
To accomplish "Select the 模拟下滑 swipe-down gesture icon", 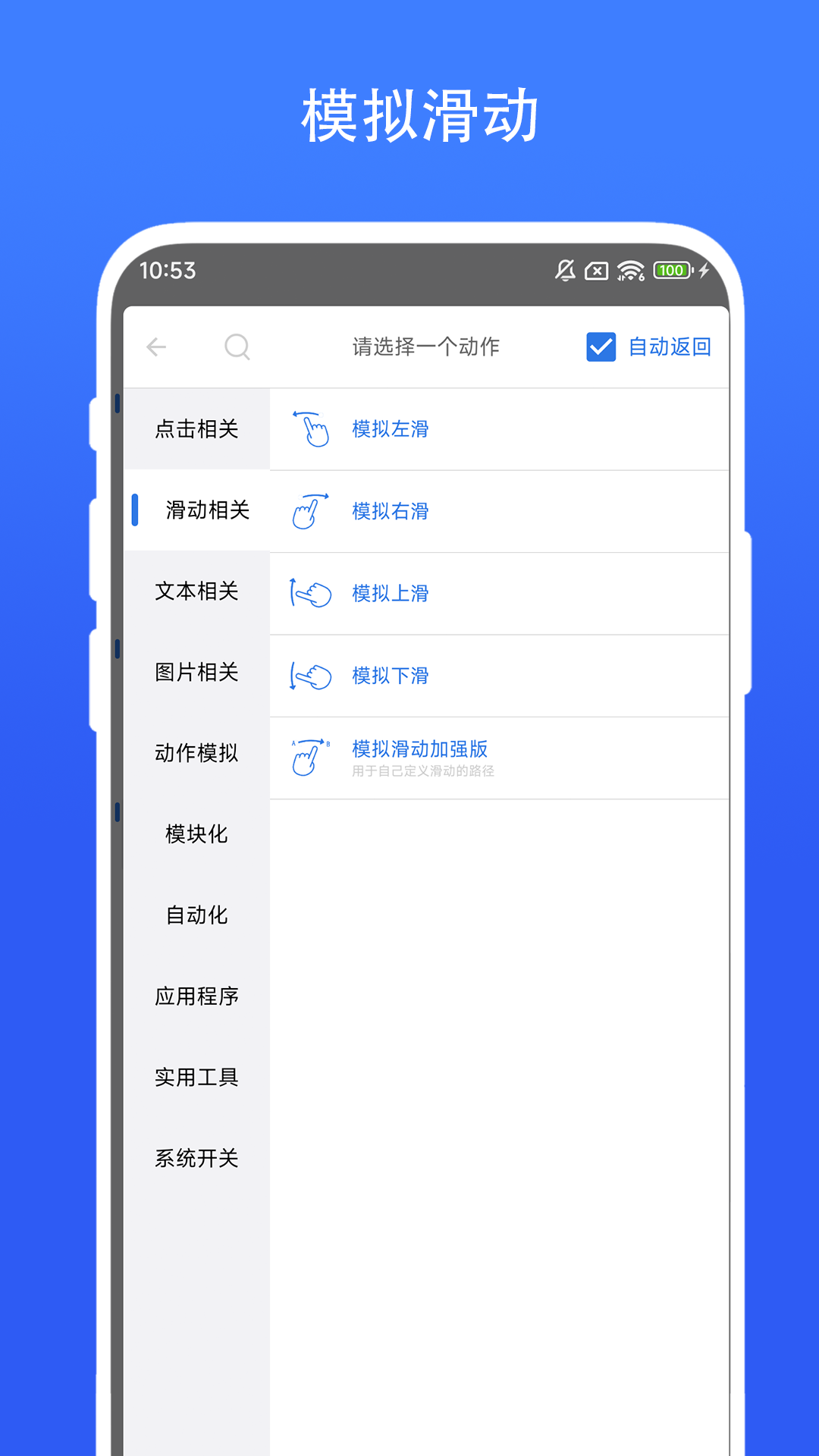I will pos(309,675).
